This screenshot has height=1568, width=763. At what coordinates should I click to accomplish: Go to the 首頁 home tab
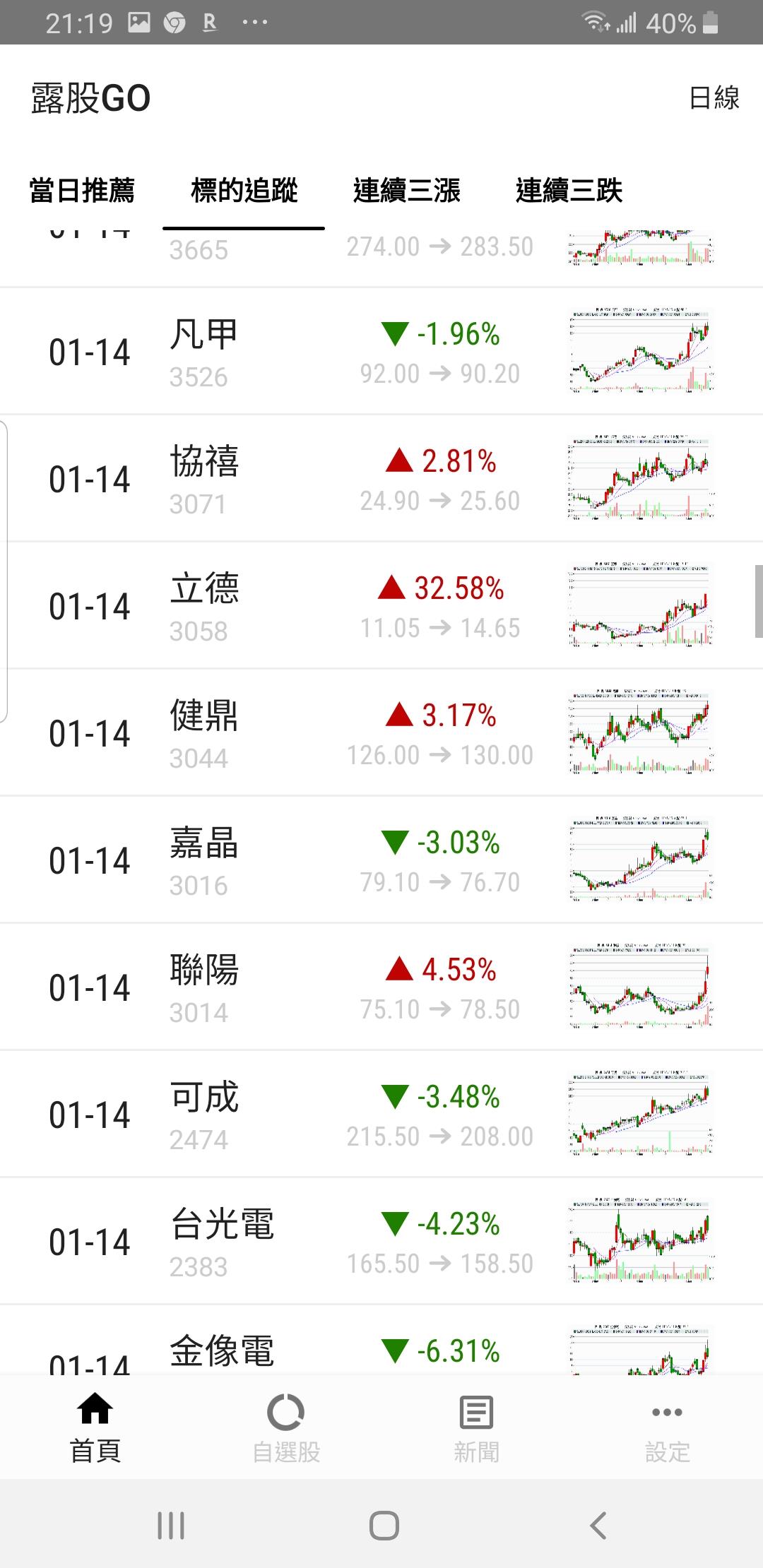pyautogui.click(x=95, y=1427)
